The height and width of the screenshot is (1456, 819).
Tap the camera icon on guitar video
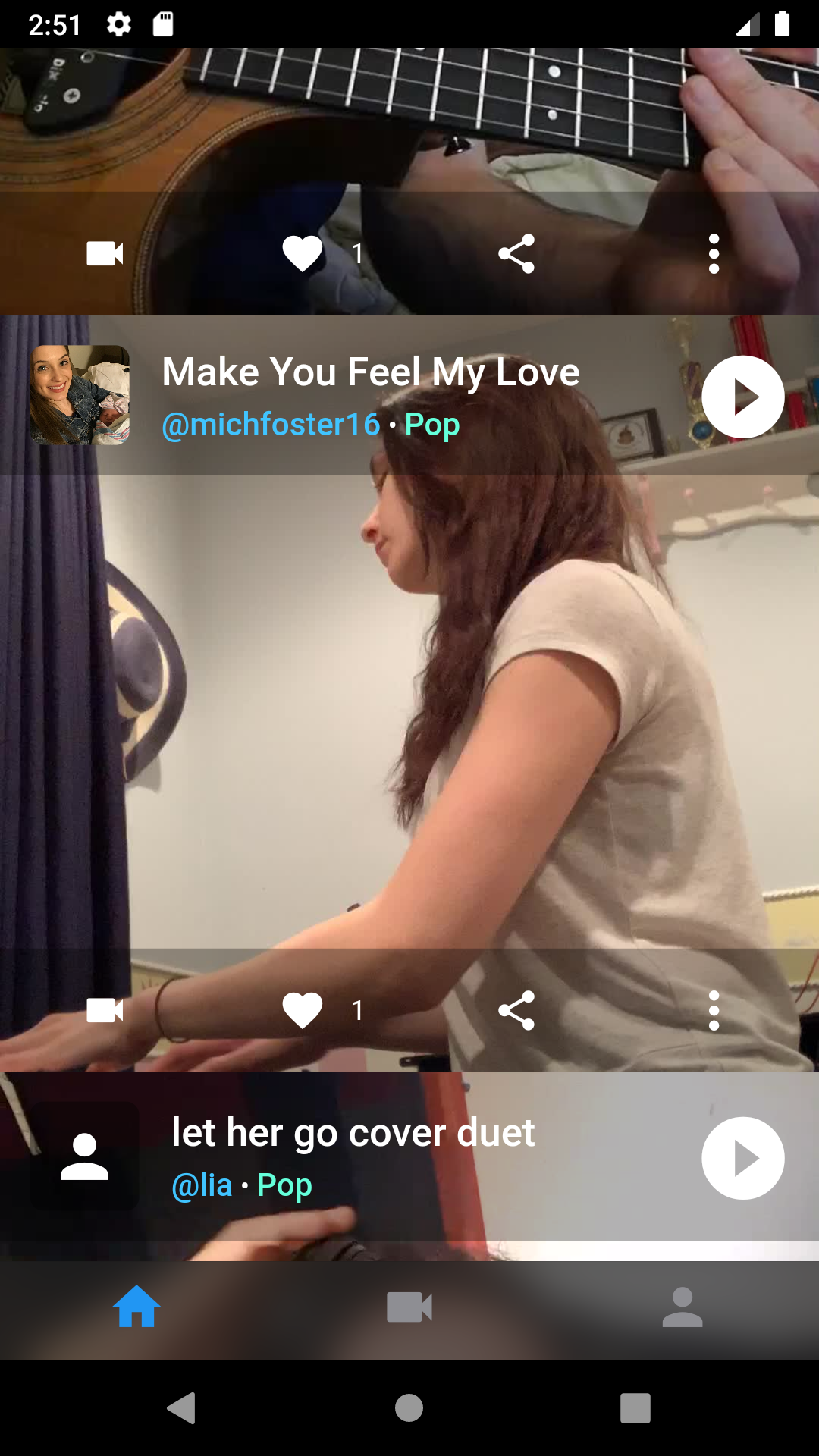pos(105,253)
